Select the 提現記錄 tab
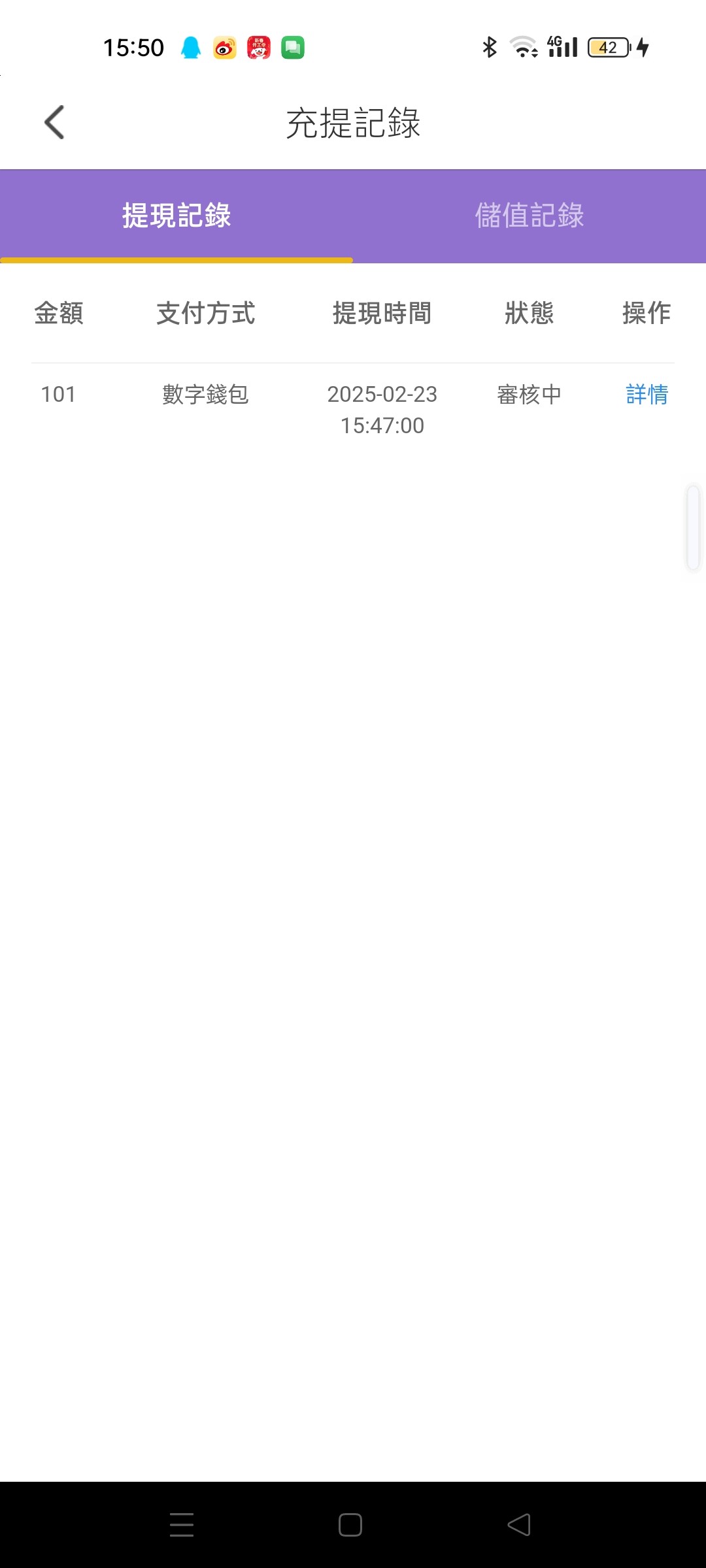706x1568 pixels. 176,216
